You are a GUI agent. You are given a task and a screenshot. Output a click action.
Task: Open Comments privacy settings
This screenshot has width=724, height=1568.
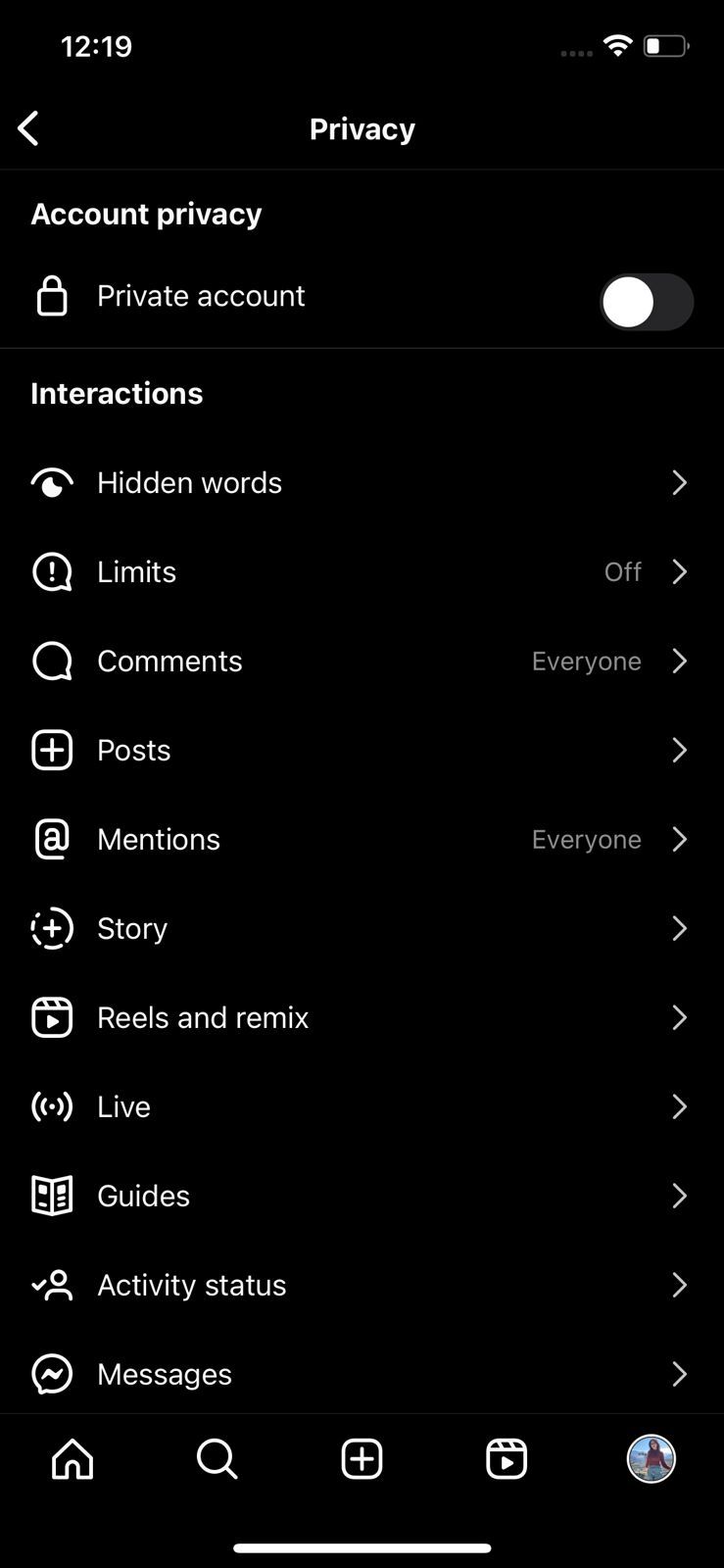[362, 661]
